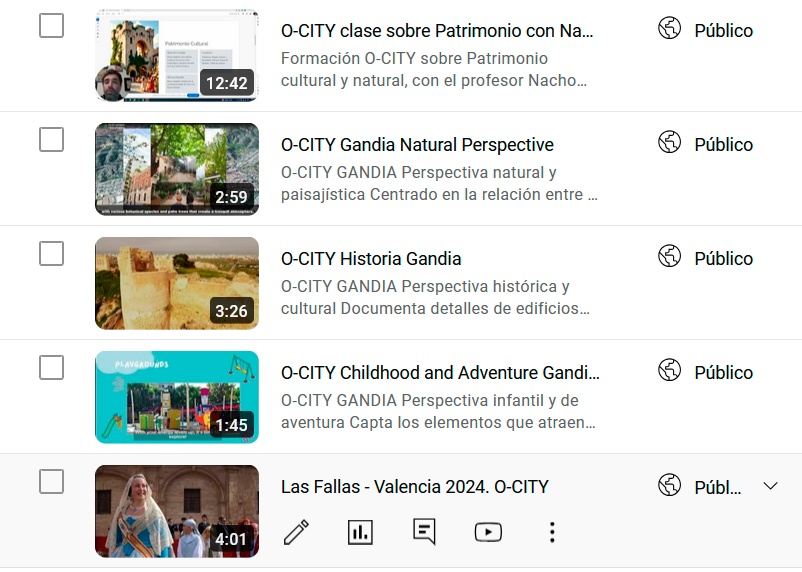Open the Las Fallas video thumbnail
Screen dimensions: 802x572
click(176, 511)
